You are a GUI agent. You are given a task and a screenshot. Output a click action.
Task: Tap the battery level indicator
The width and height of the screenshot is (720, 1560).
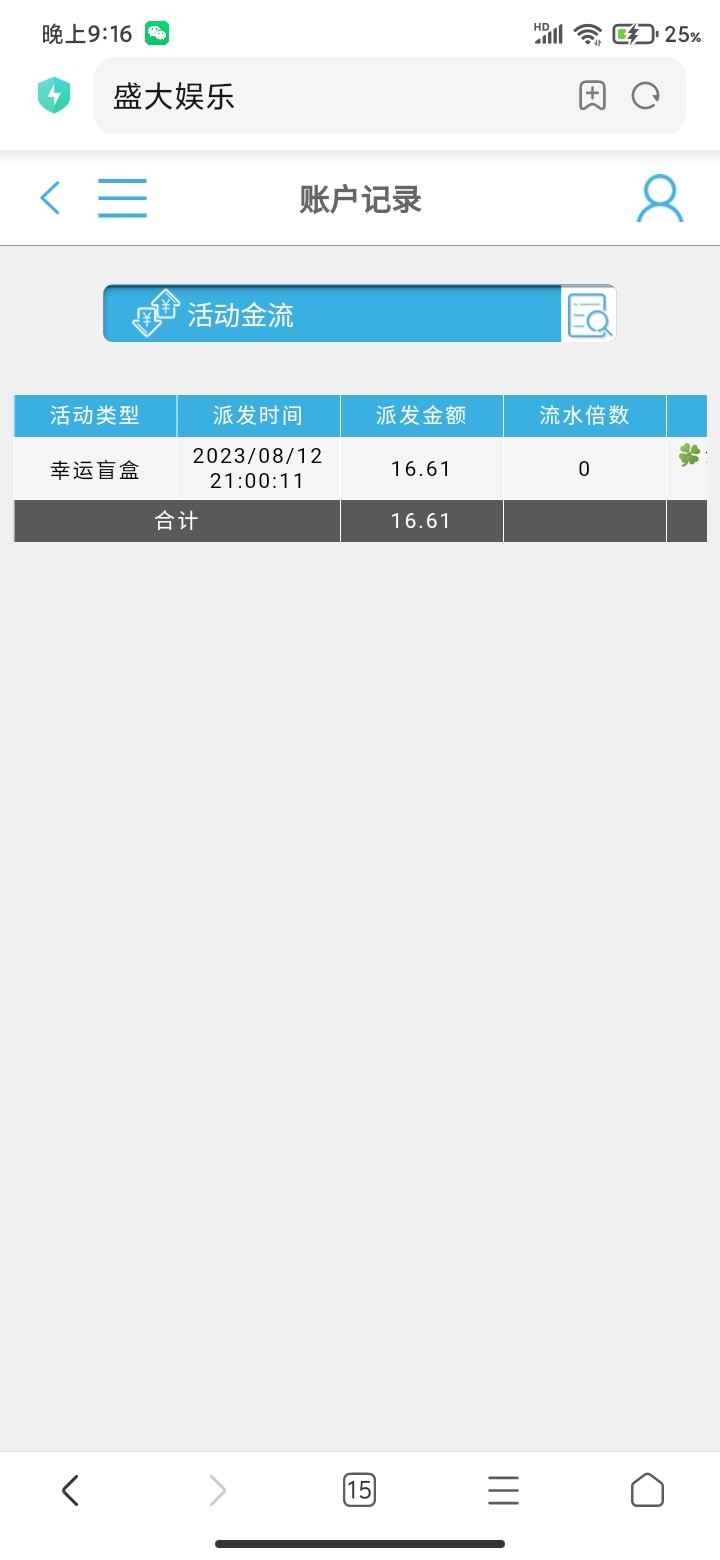click(632, 33)
